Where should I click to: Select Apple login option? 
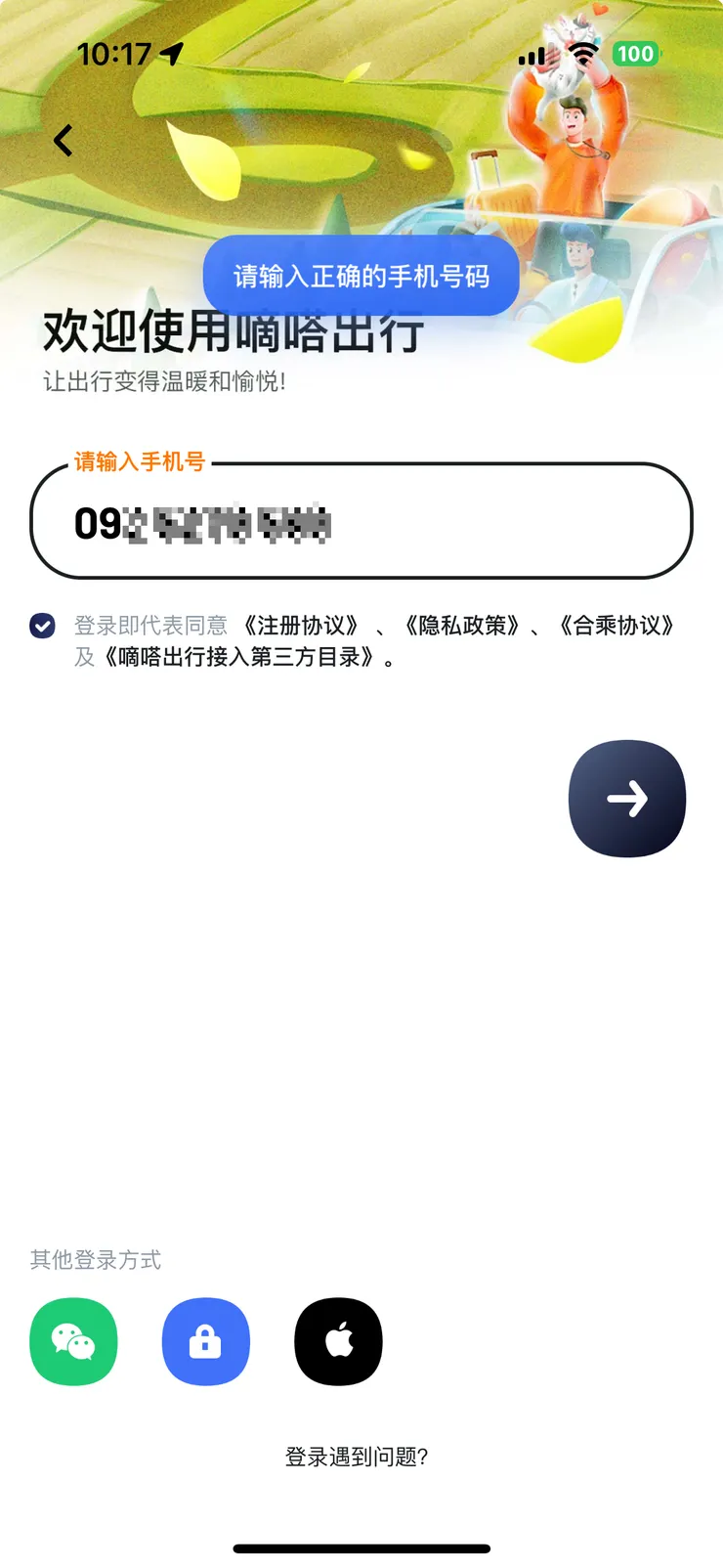(337, 1341)
